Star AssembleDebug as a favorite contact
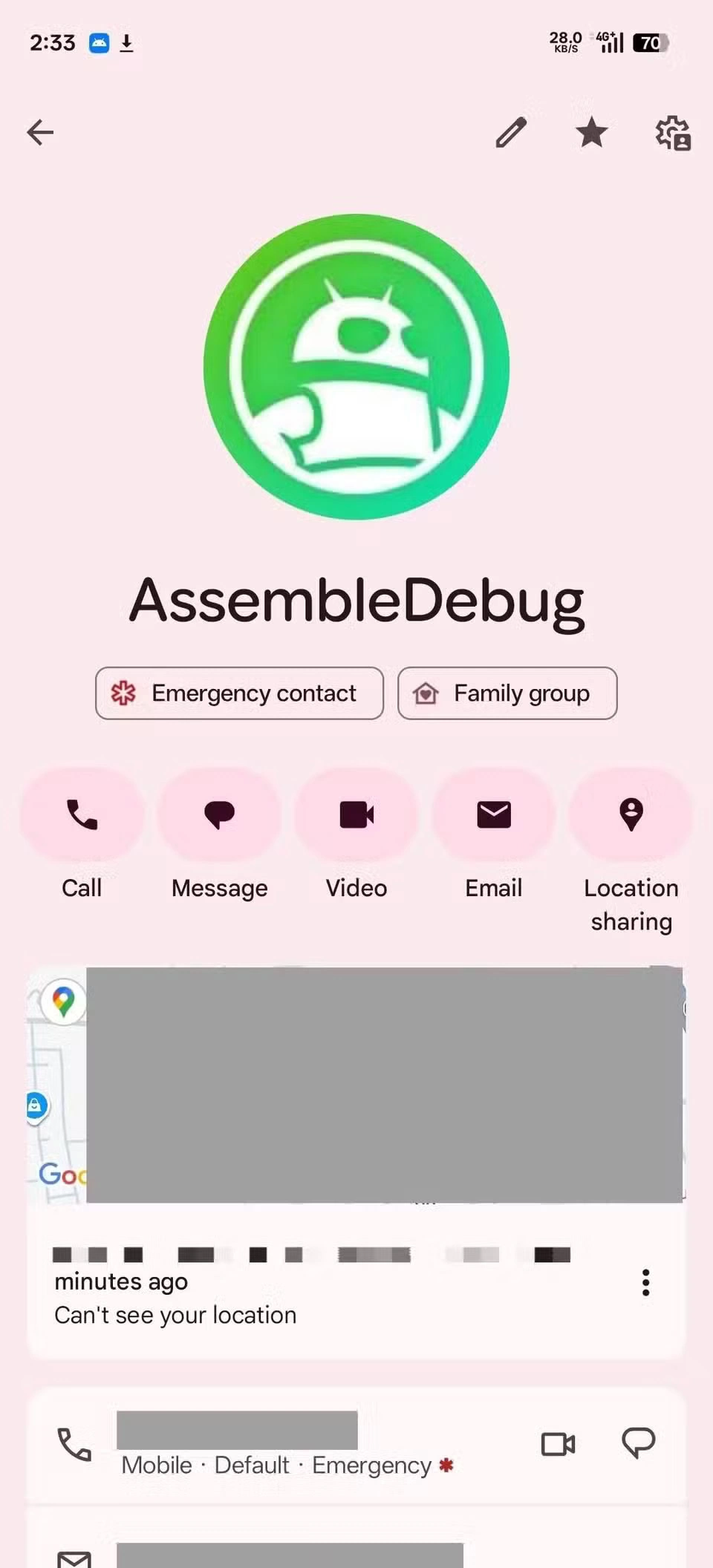Image resolution: width=713 pixels, height=1568 pixels. click(x=591, y=133)
